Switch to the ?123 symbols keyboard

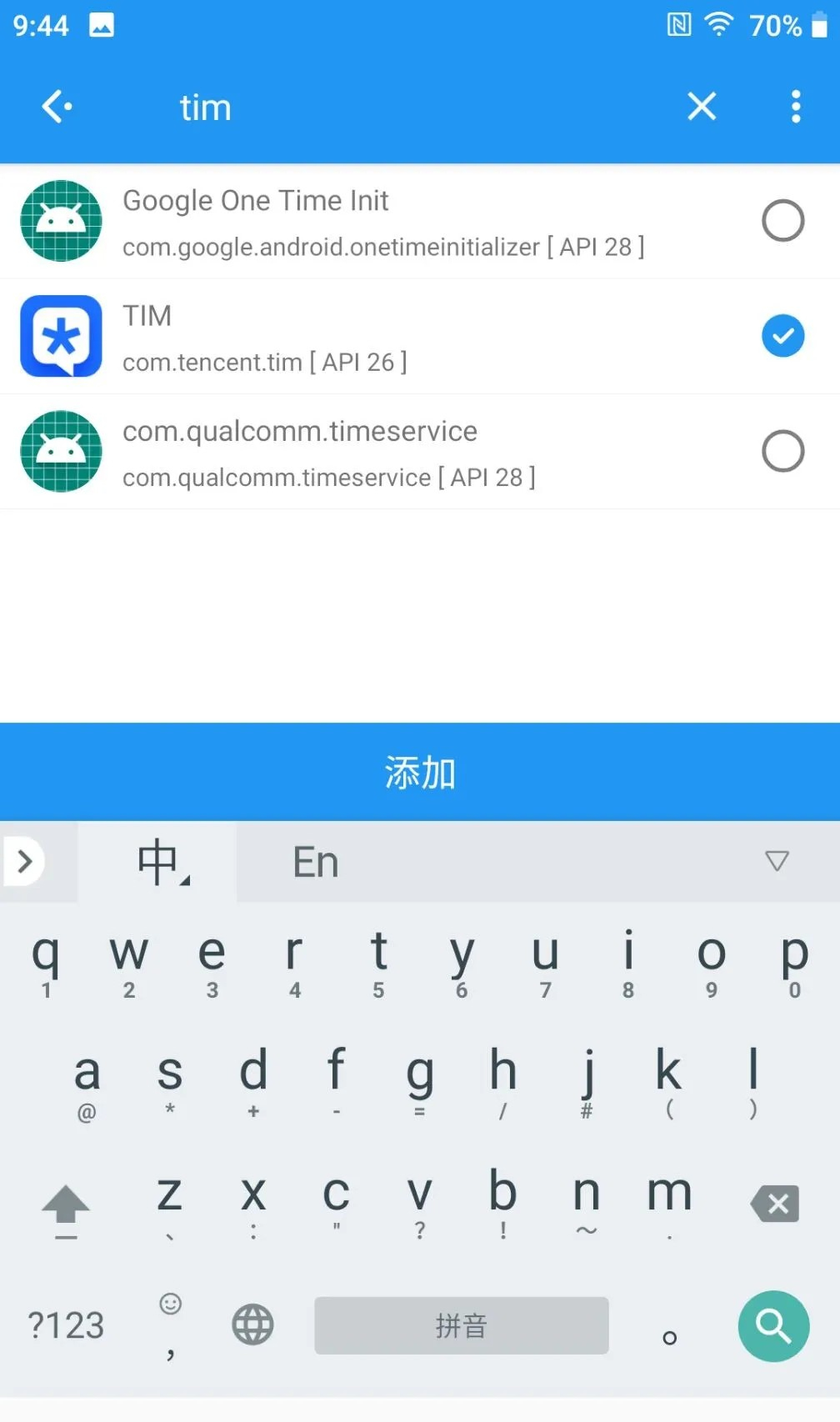pyautogui.click(x=66, y=1325)
